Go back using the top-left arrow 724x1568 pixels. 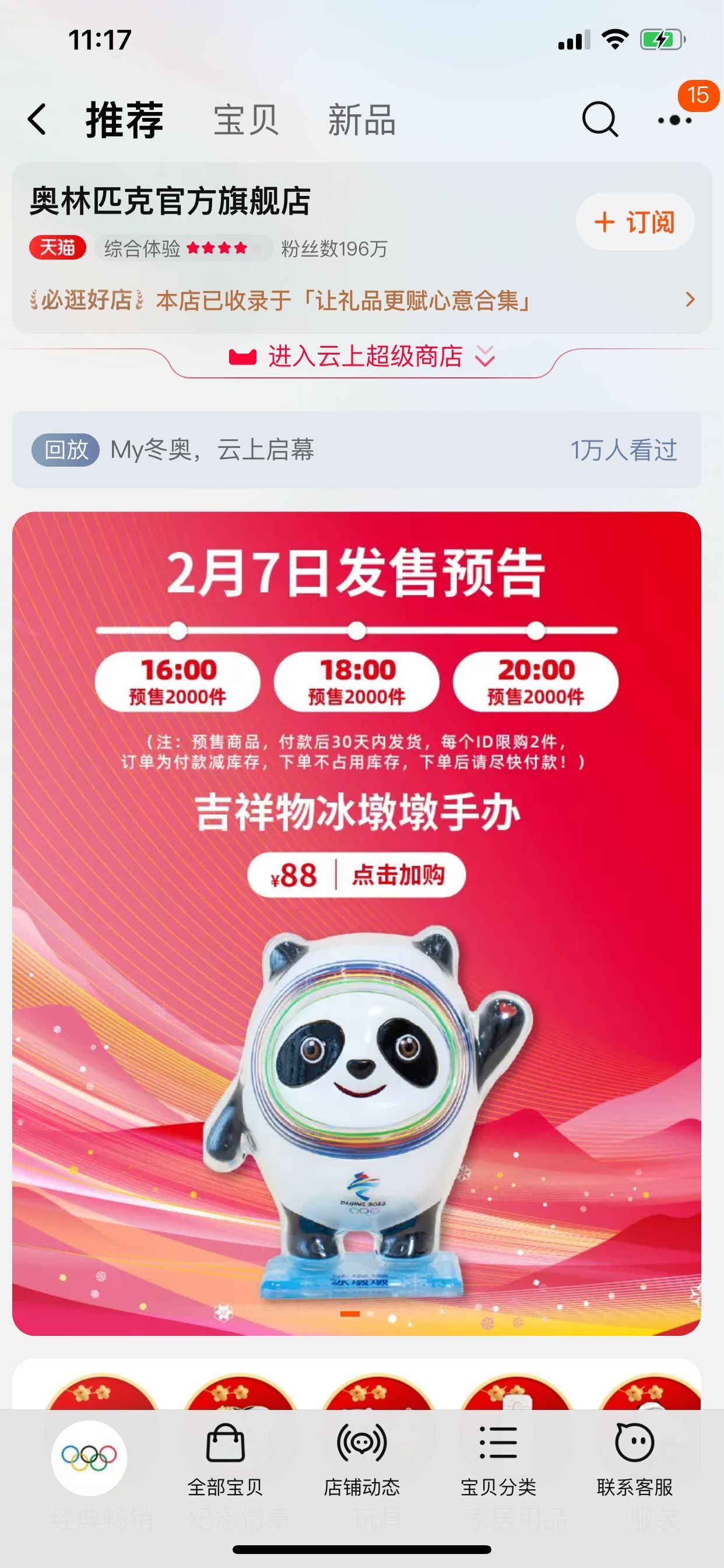tap(37, 118)
